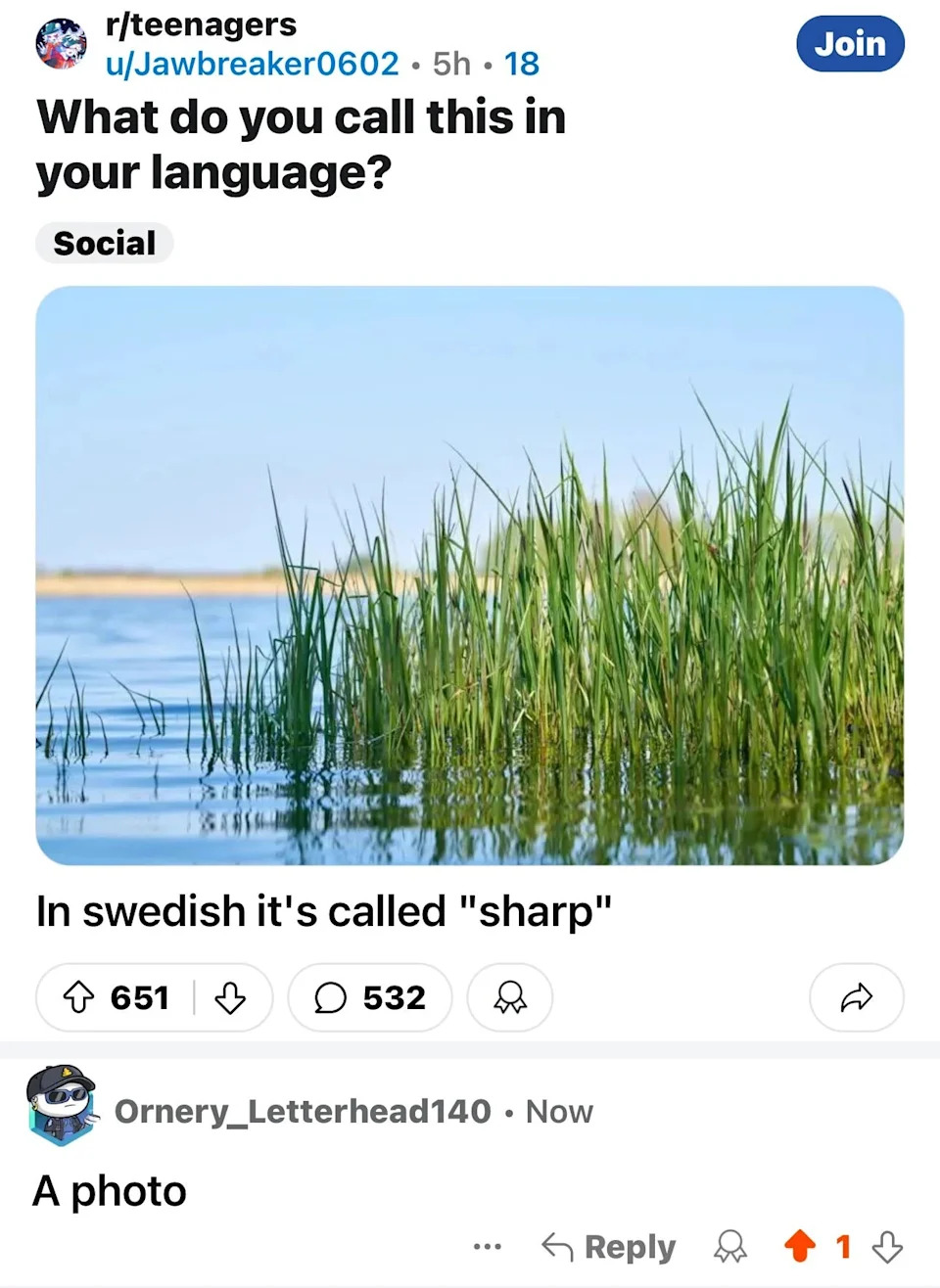Give an award to the post
The image size is (940, 1288).
pos(509,997)
